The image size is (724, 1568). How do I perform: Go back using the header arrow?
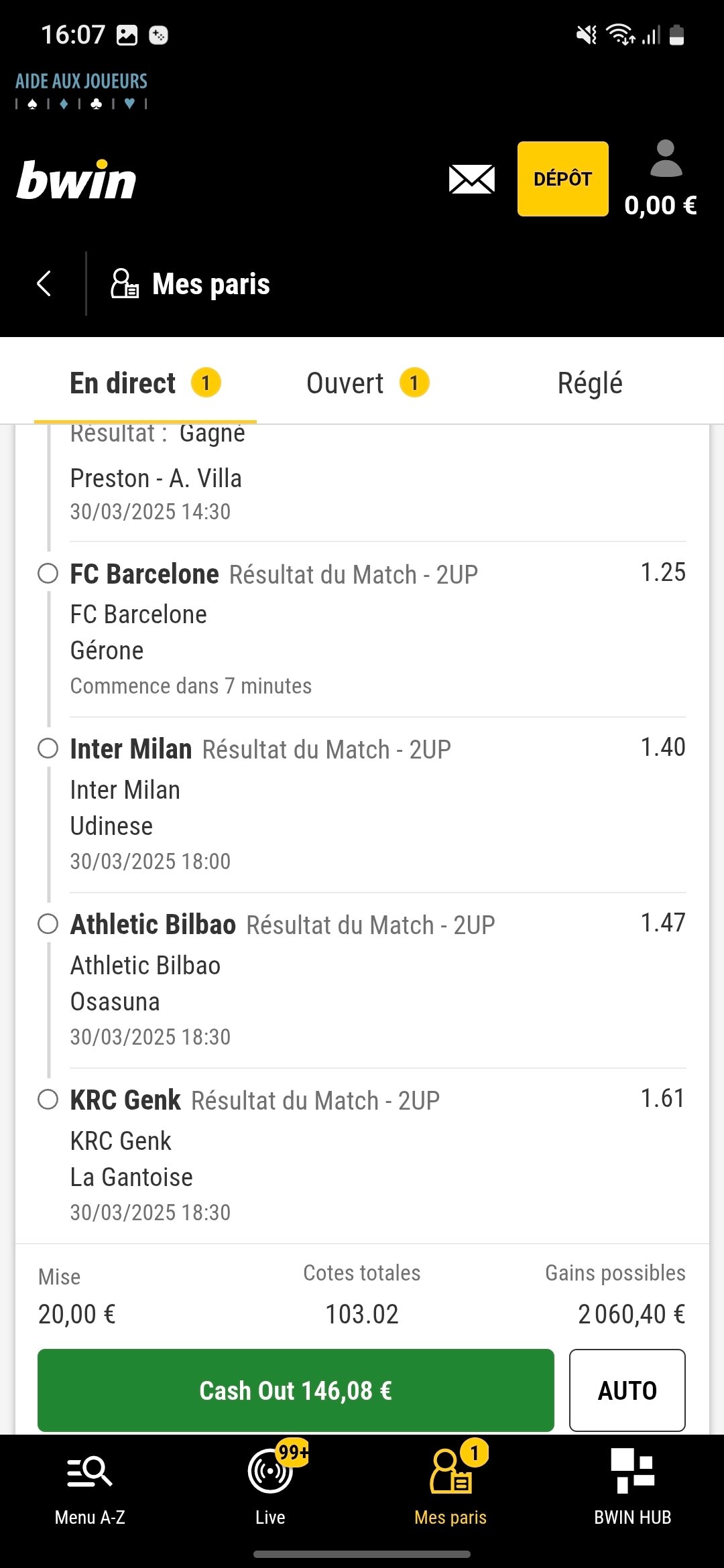(x=44, y=283)
